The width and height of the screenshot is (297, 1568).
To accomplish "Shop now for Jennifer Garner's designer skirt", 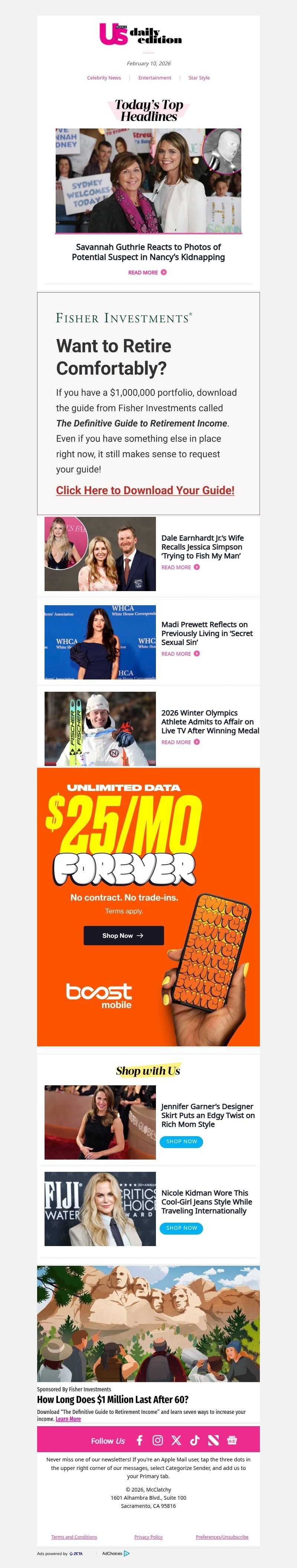I will 182,1141.
